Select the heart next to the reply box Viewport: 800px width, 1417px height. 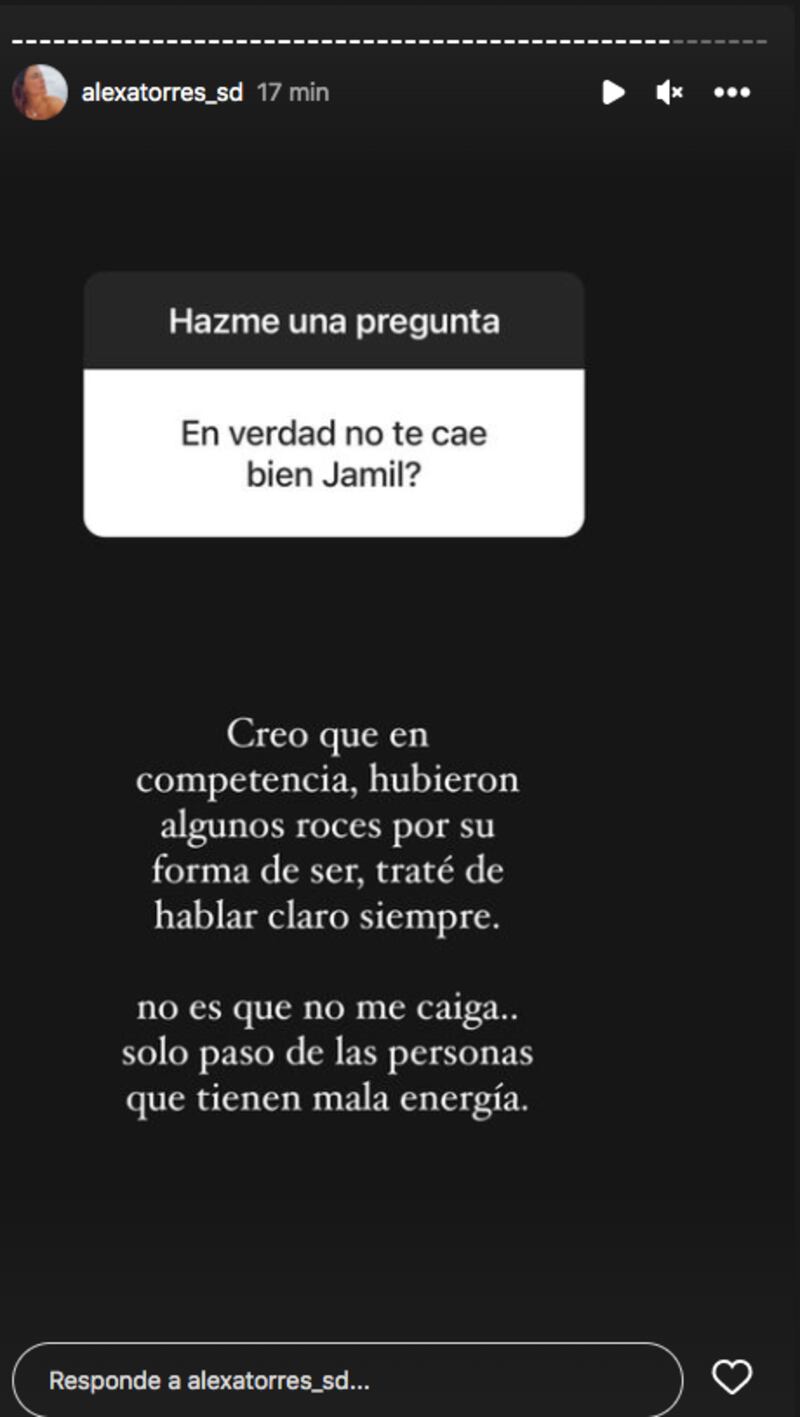[x=734, y=1377]
